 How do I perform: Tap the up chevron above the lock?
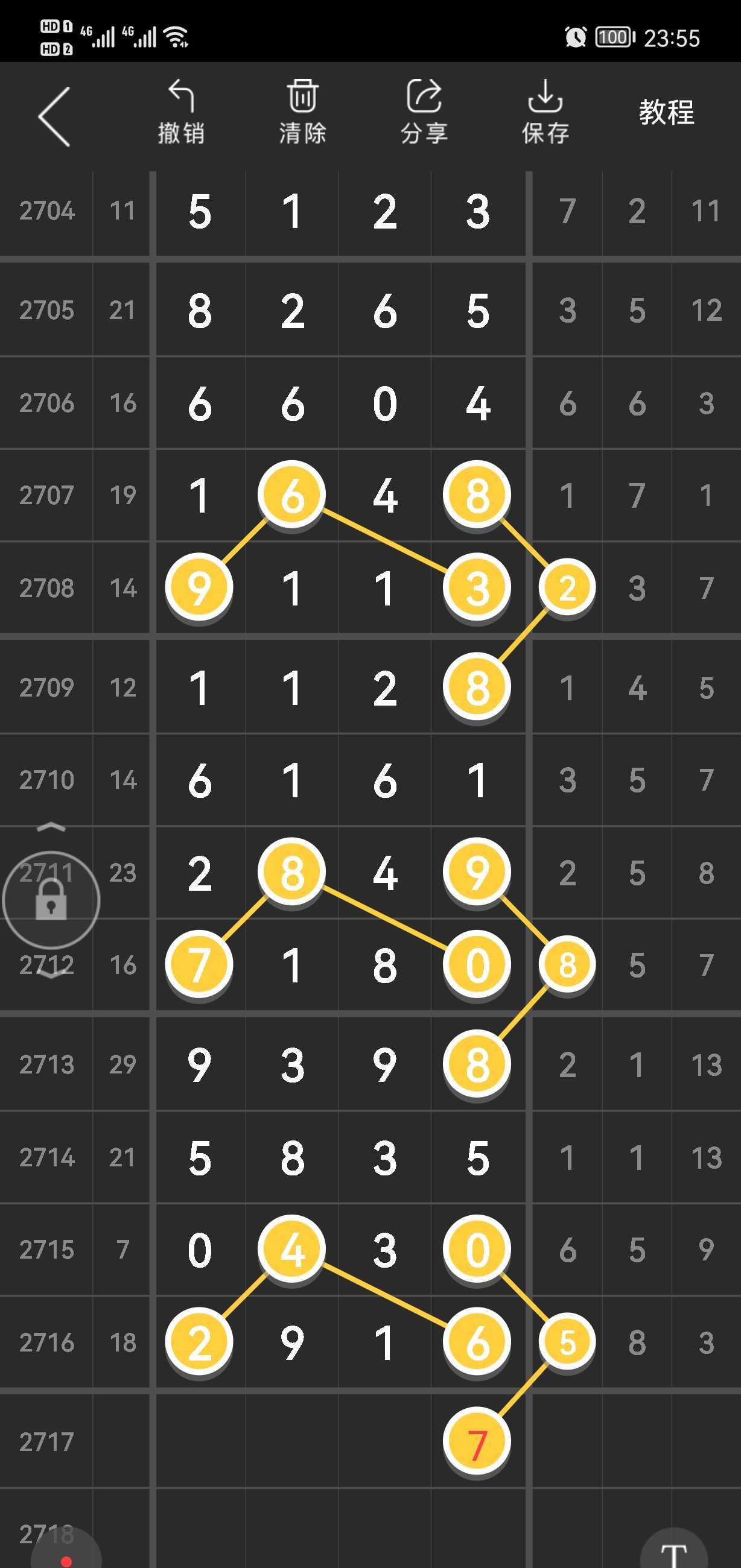(51, 827)
